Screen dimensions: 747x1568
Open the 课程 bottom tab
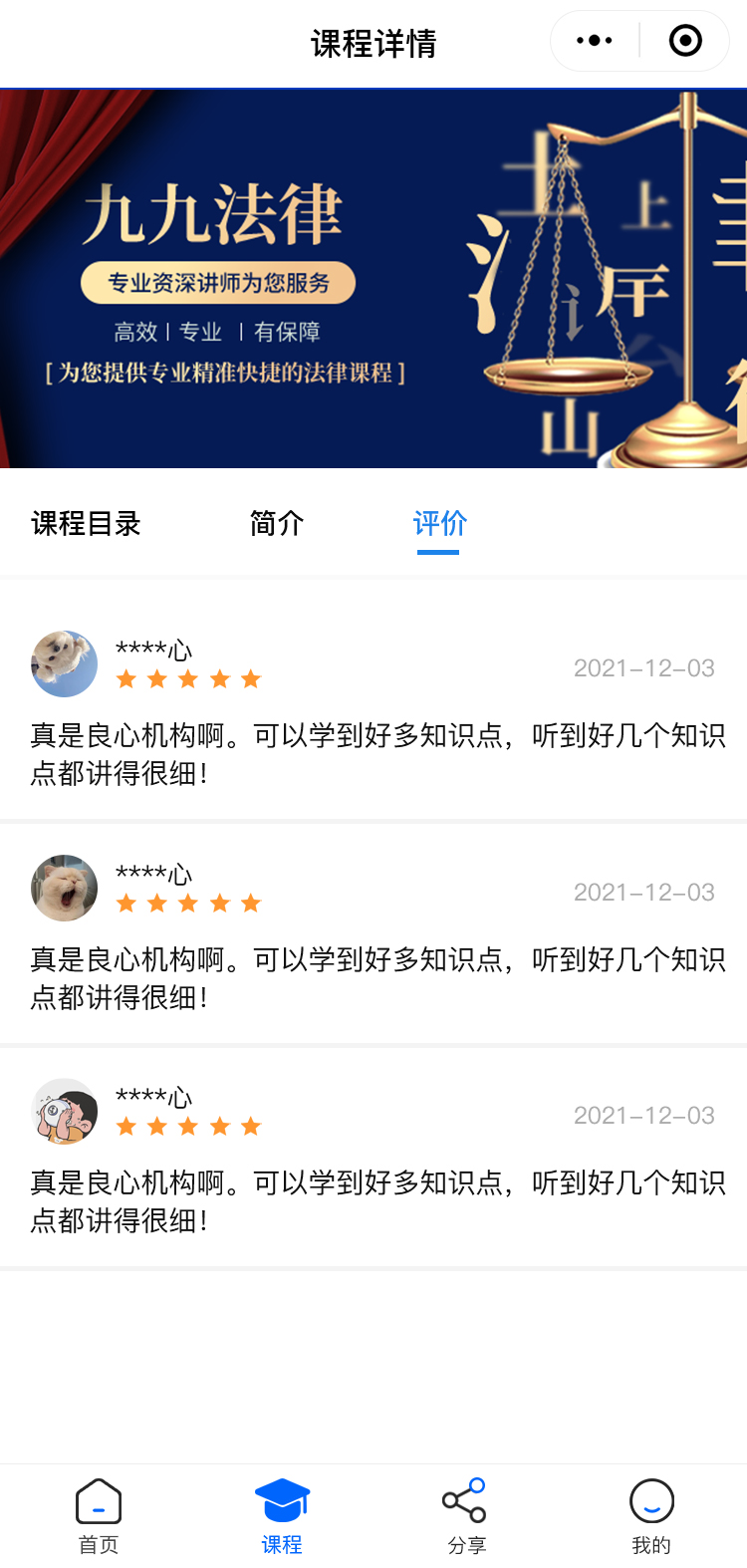(x=282, y=1515)
